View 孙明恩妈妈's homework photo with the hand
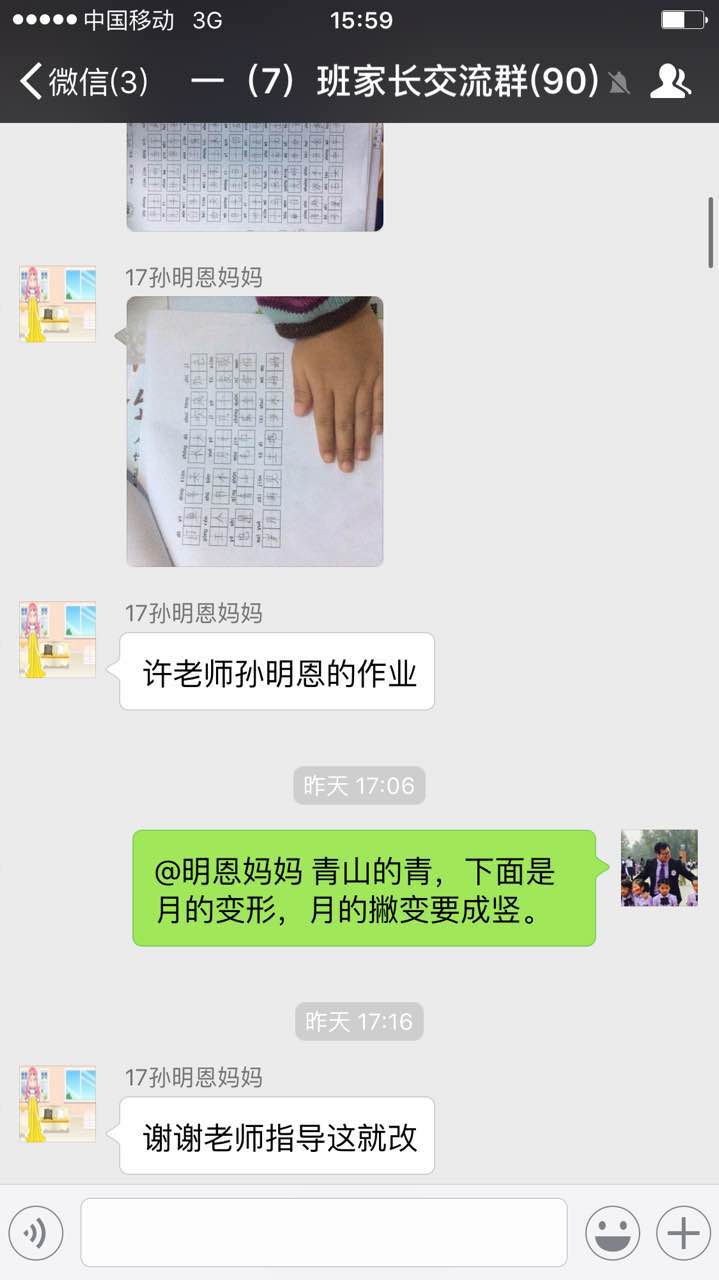This screenshot has height=1280, width=719. pos(255,431)
